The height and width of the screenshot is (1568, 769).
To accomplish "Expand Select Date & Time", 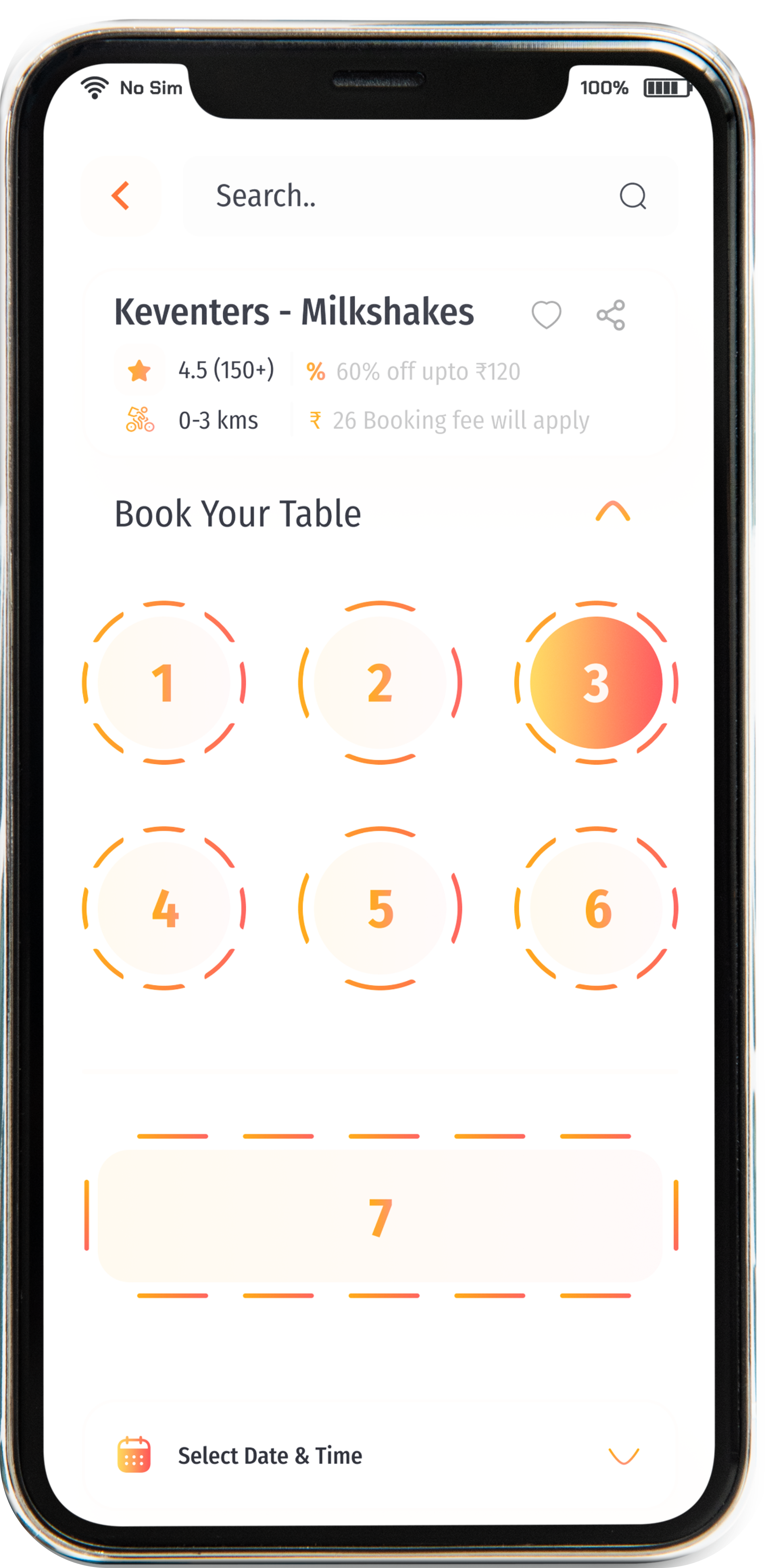I will click(623, 1455).
